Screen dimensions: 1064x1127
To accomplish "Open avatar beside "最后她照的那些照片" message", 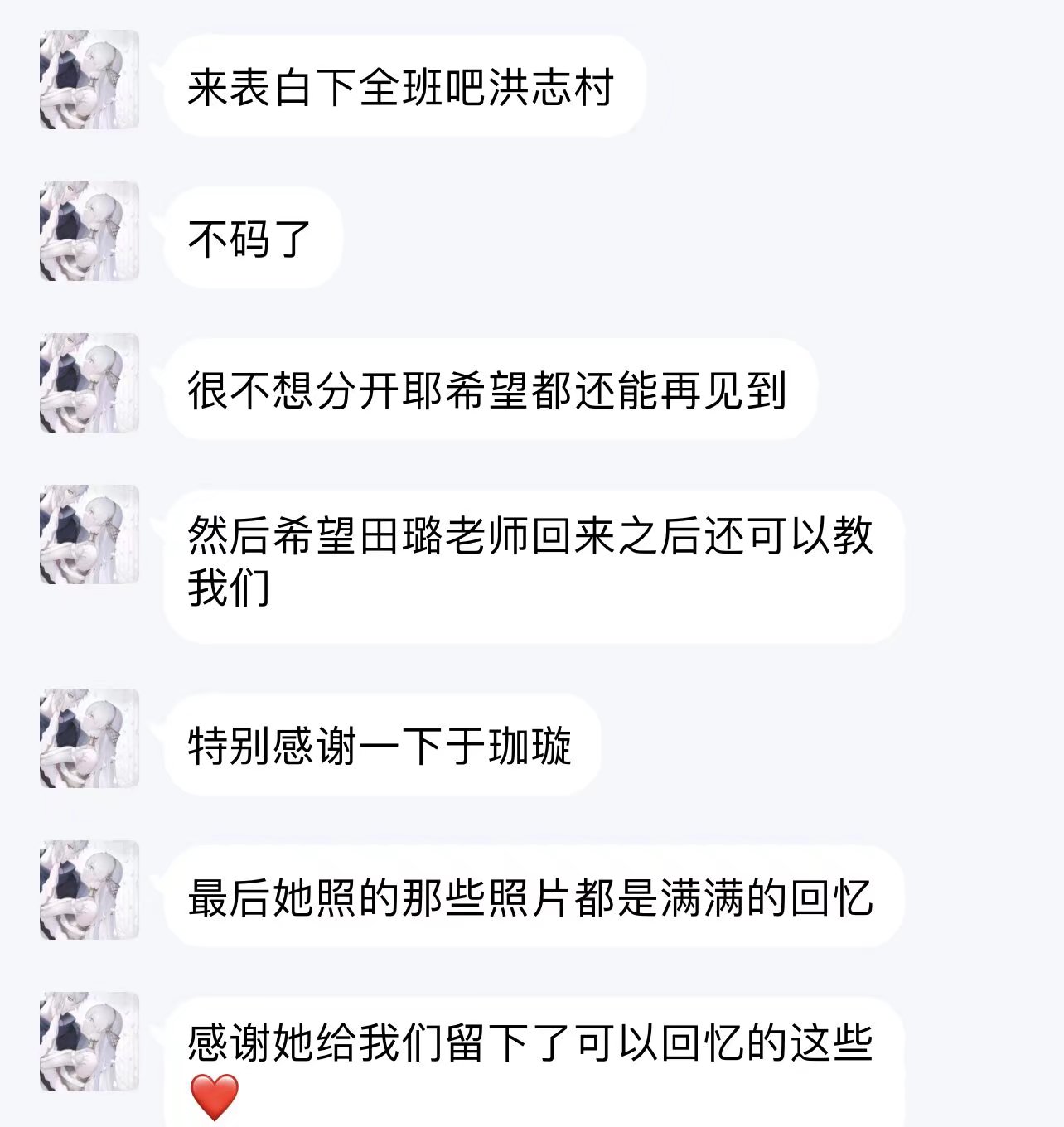I will point(89,890).
